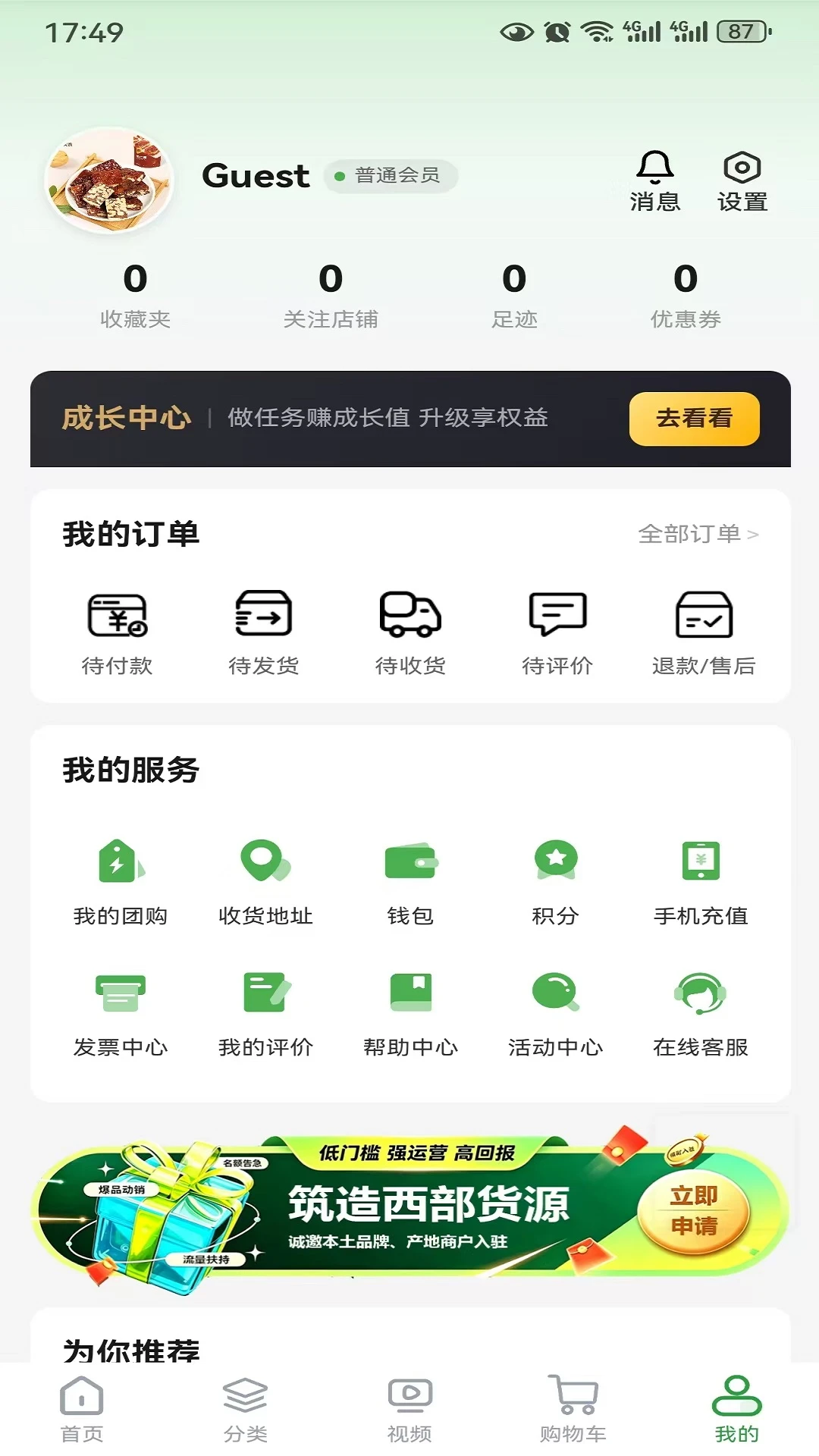Open the 消息 notifications bell

pos(654,181)
